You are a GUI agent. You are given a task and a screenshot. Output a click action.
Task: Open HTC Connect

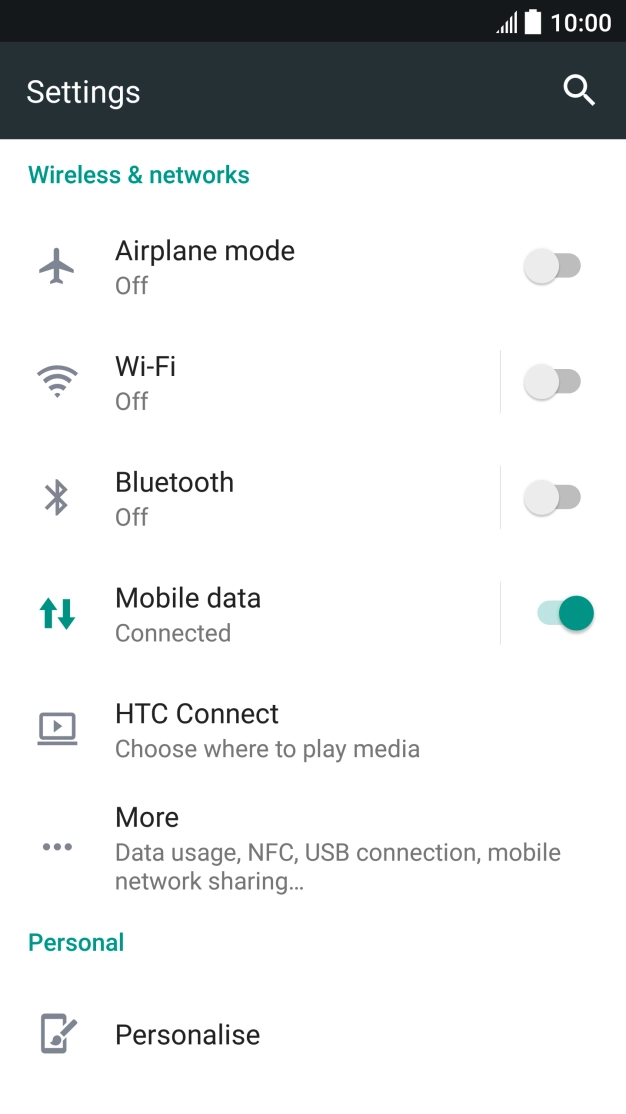(x=313, y=729)
